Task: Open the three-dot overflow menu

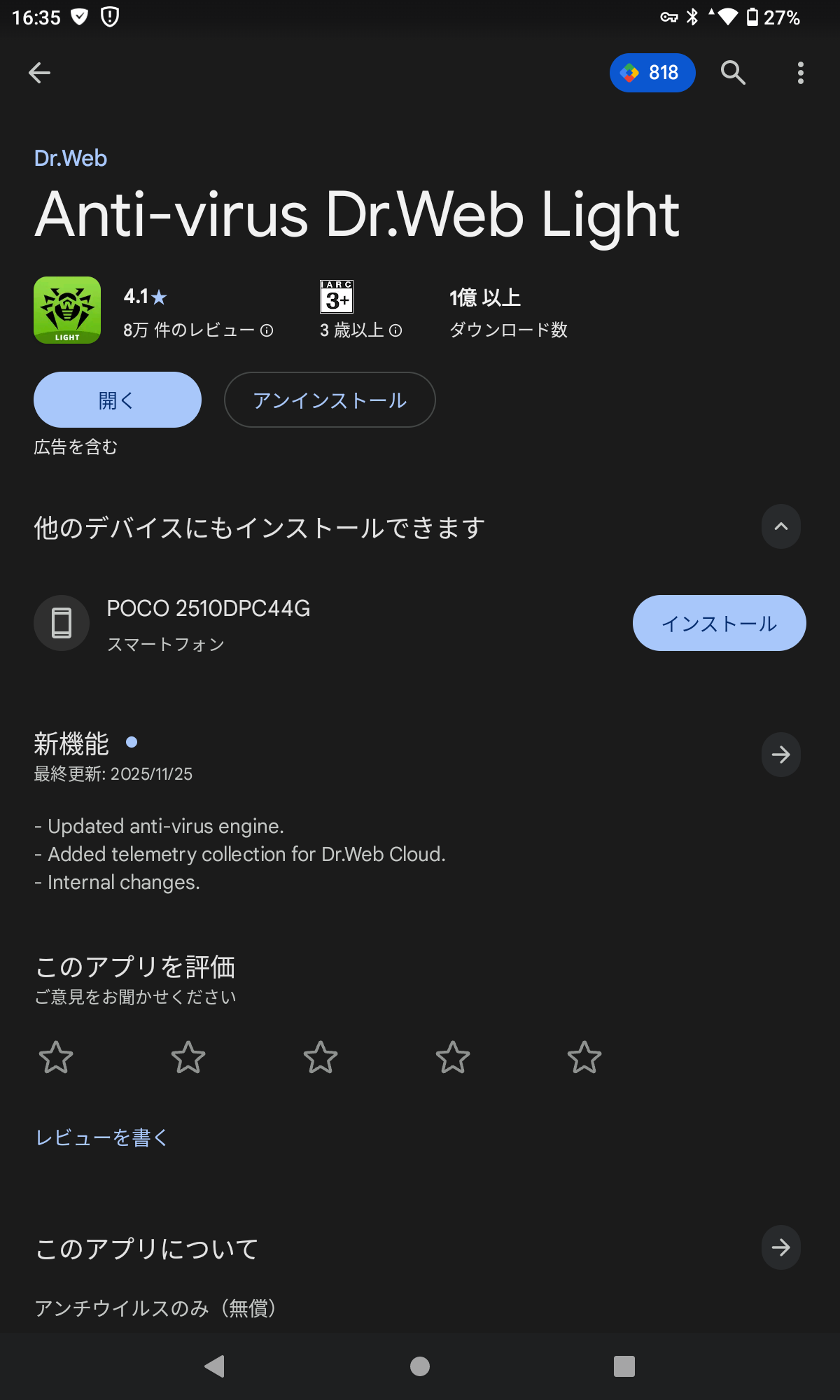Action: pyautogui.click(x=800, y=73)
